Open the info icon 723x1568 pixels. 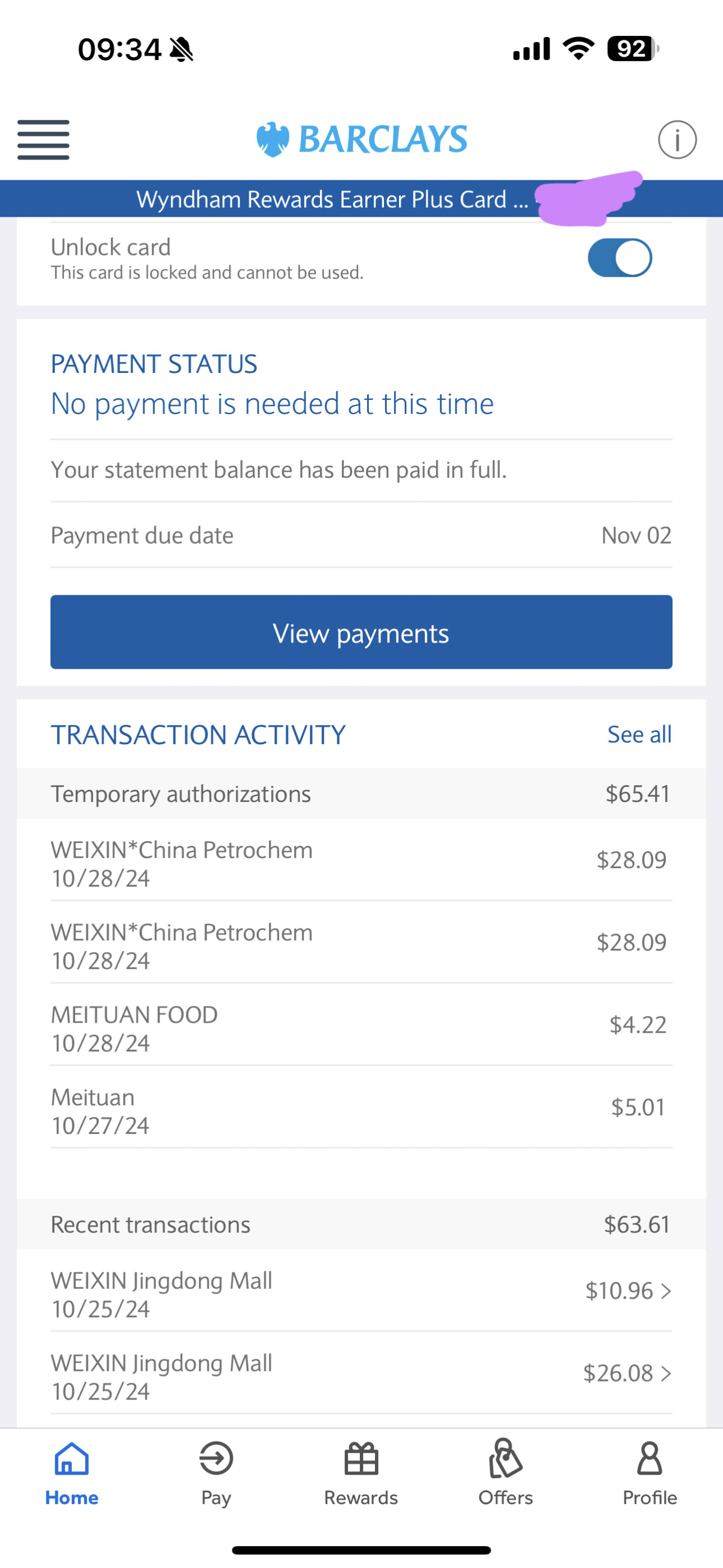point(677,140)
